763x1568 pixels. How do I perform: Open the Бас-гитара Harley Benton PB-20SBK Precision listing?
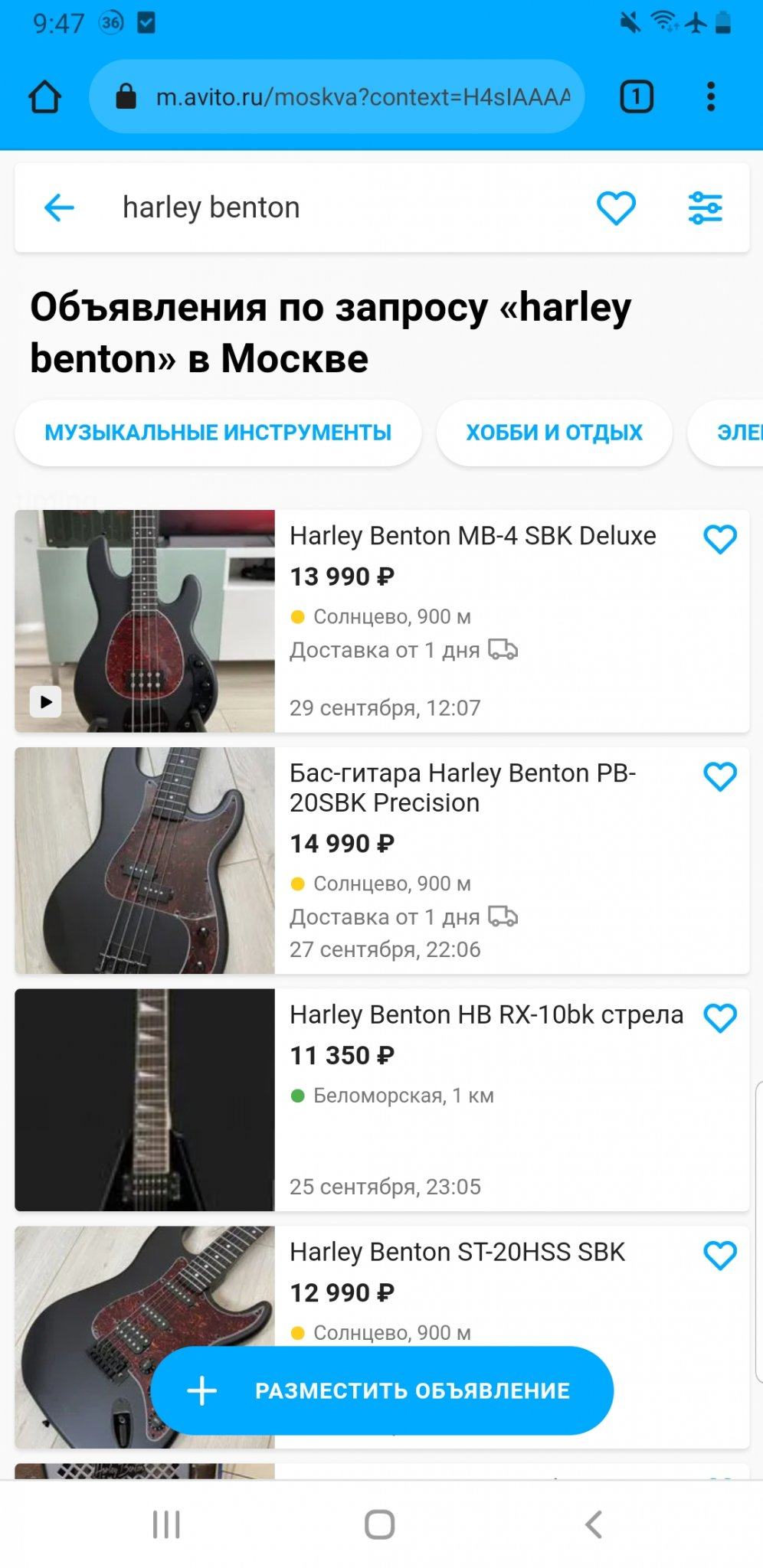pos(462,788)
